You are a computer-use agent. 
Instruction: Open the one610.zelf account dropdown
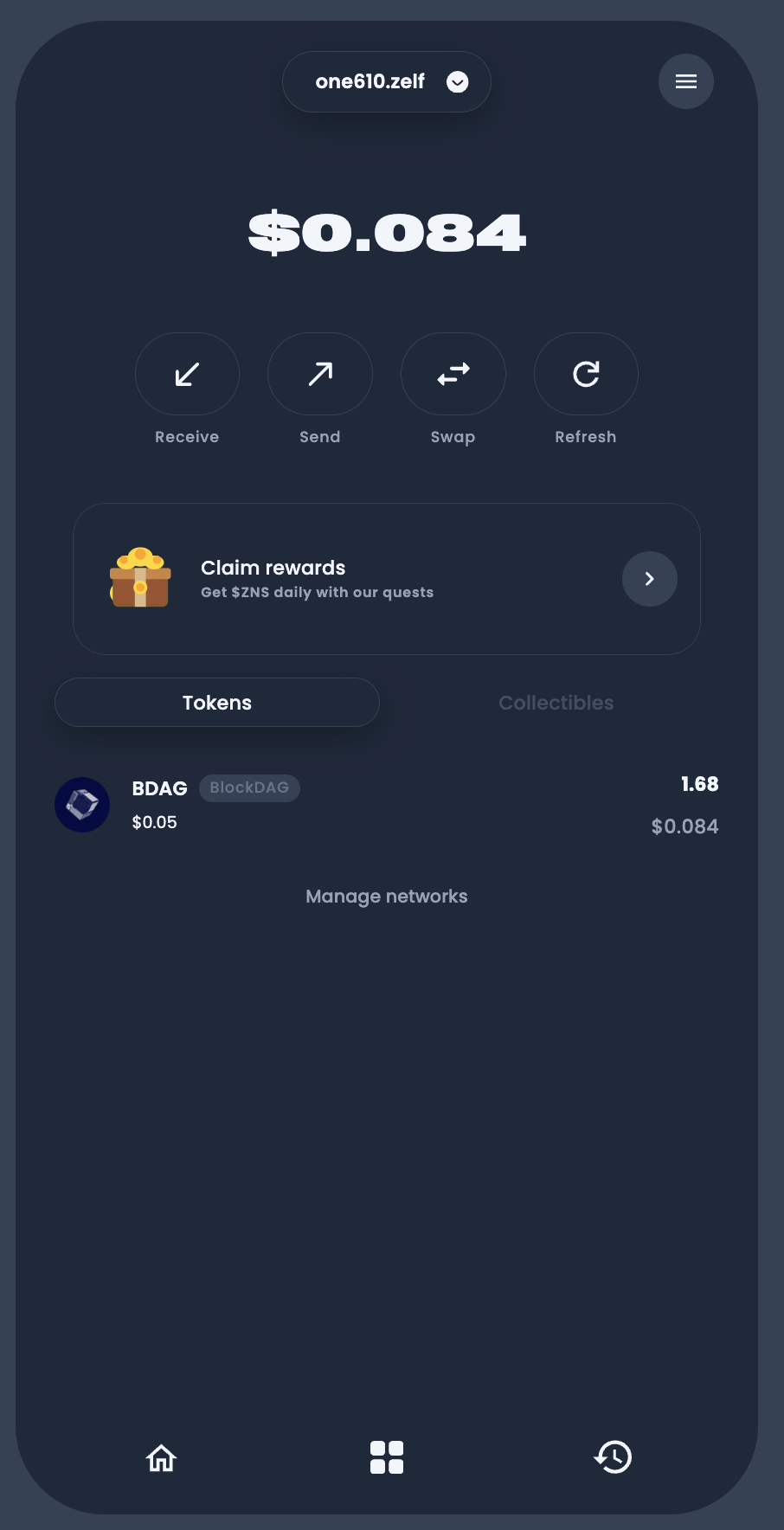(386, 81)
